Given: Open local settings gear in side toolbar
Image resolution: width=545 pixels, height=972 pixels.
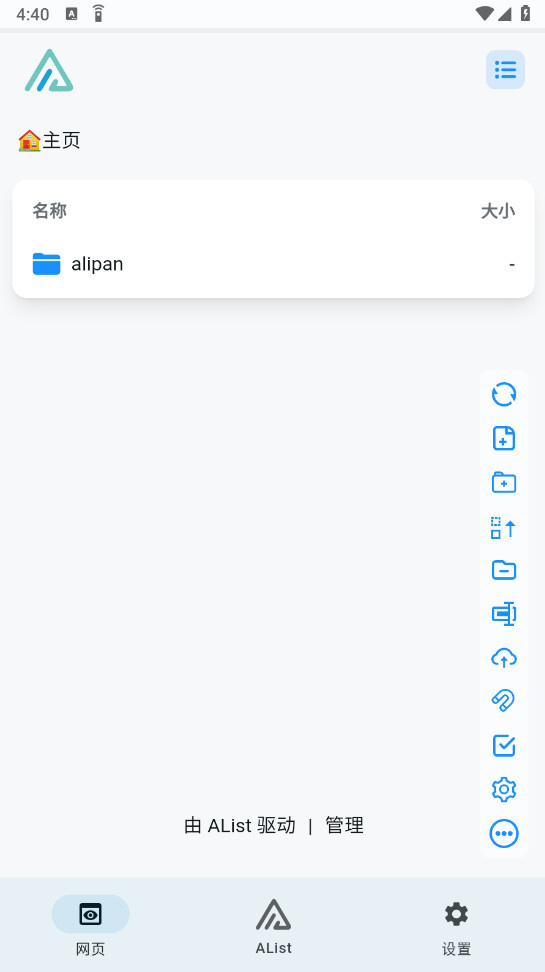Looking at the screenshot, I should click(x=503, y=790).
